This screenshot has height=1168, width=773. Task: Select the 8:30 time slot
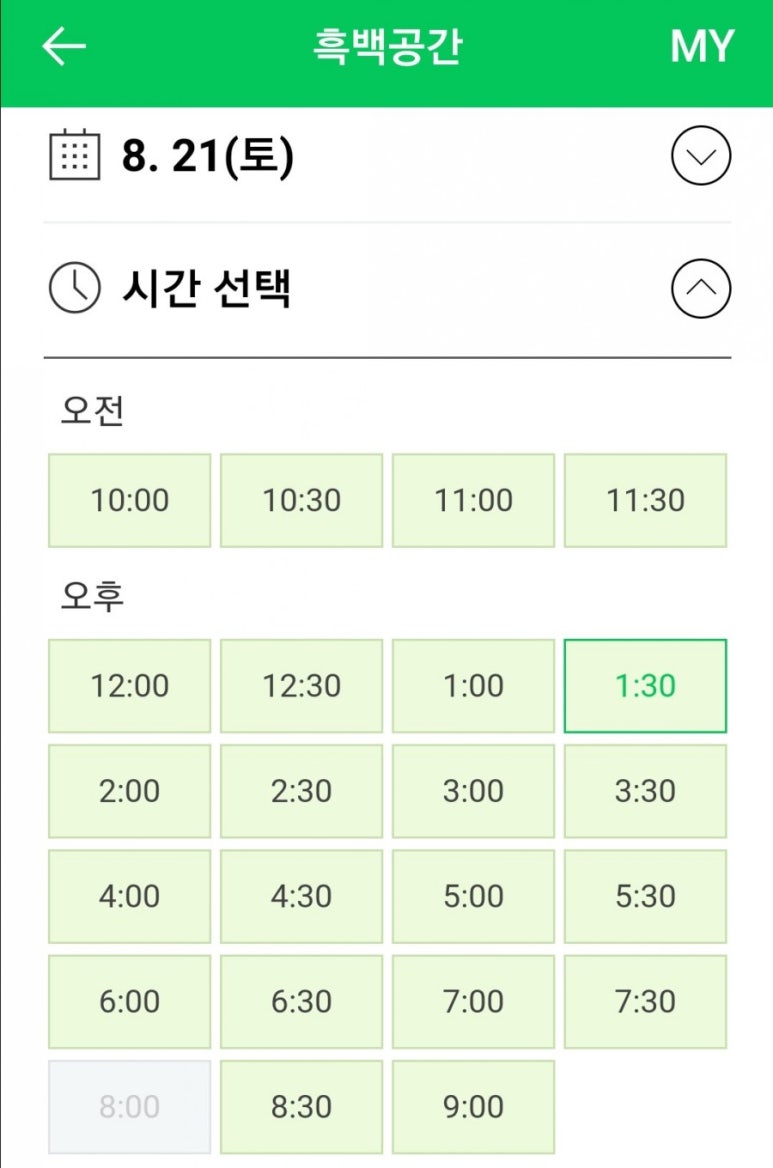point(301,1107)
